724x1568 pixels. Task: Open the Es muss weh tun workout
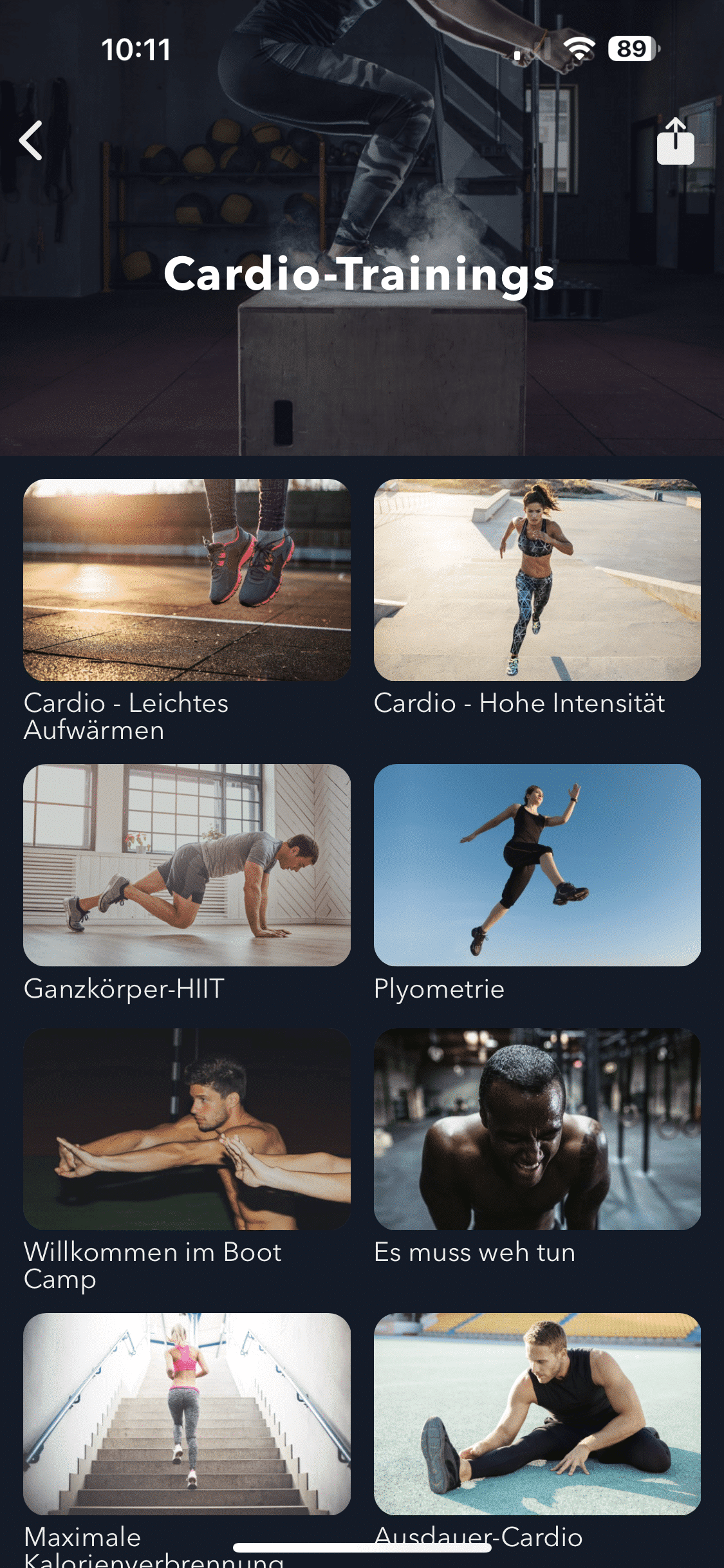click(x=537, y=1129)
